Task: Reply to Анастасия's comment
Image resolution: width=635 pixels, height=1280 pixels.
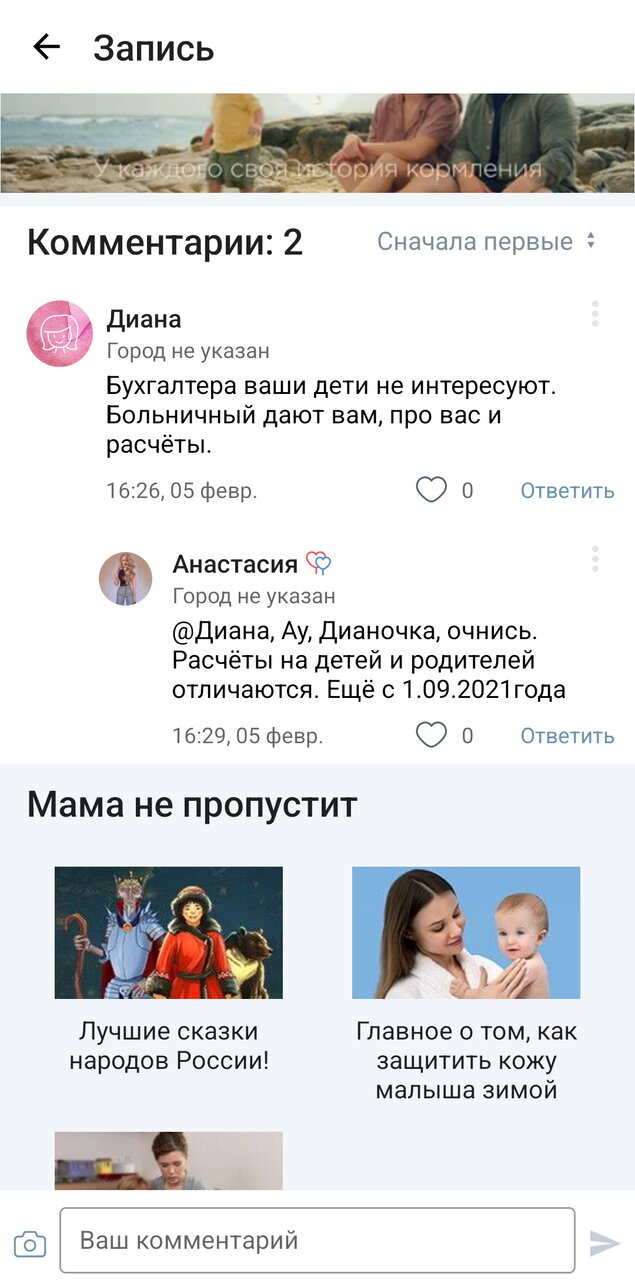Action: click(566, 735)
